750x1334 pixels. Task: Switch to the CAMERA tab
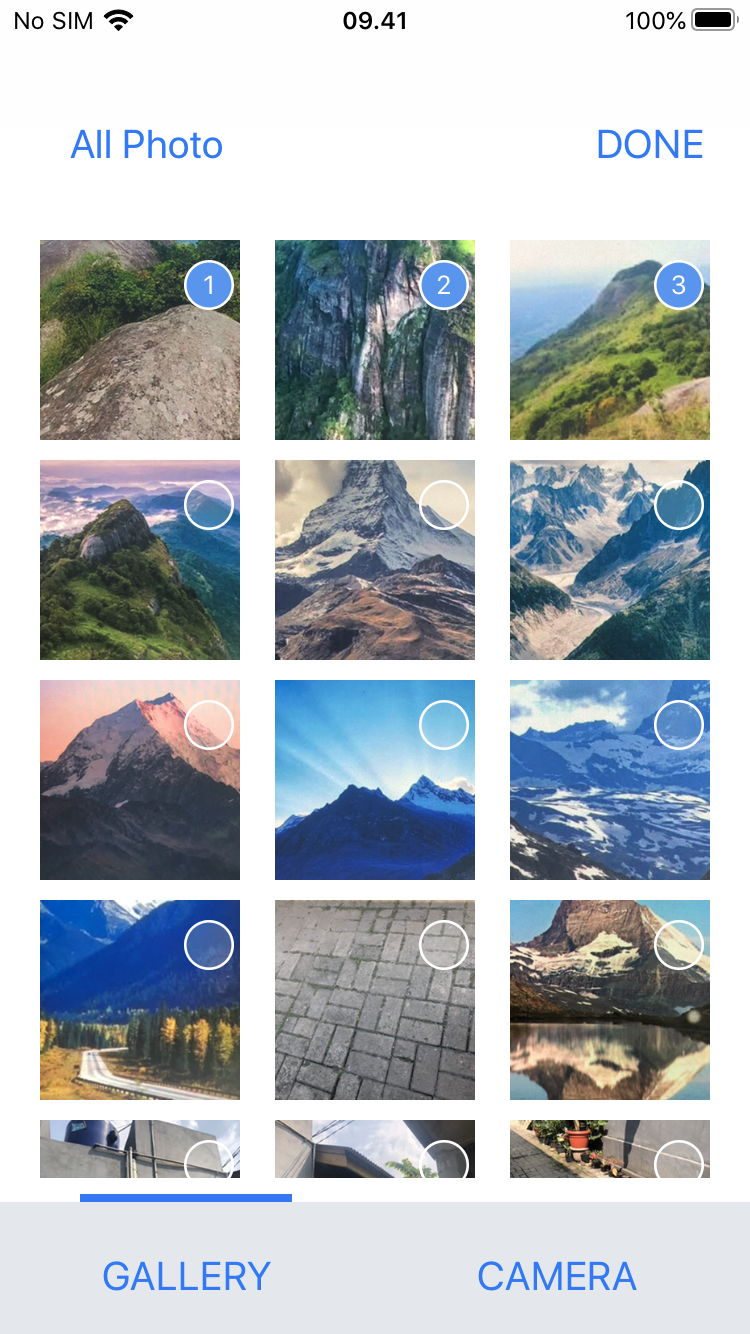pyautogui.click(x=557, y=1276)
